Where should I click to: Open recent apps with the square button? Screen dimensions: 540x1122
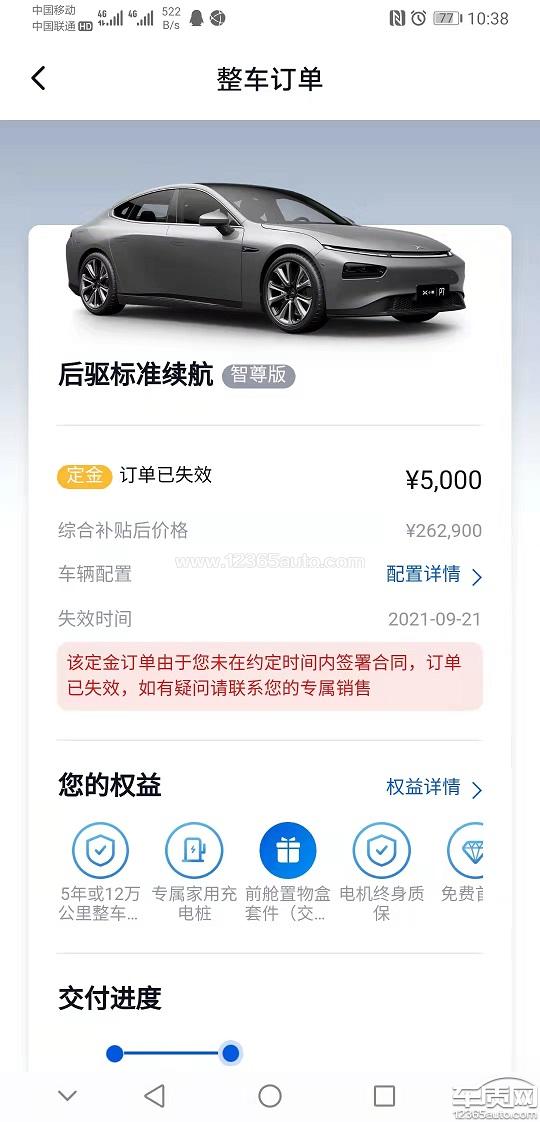(x=384, y=1096)
